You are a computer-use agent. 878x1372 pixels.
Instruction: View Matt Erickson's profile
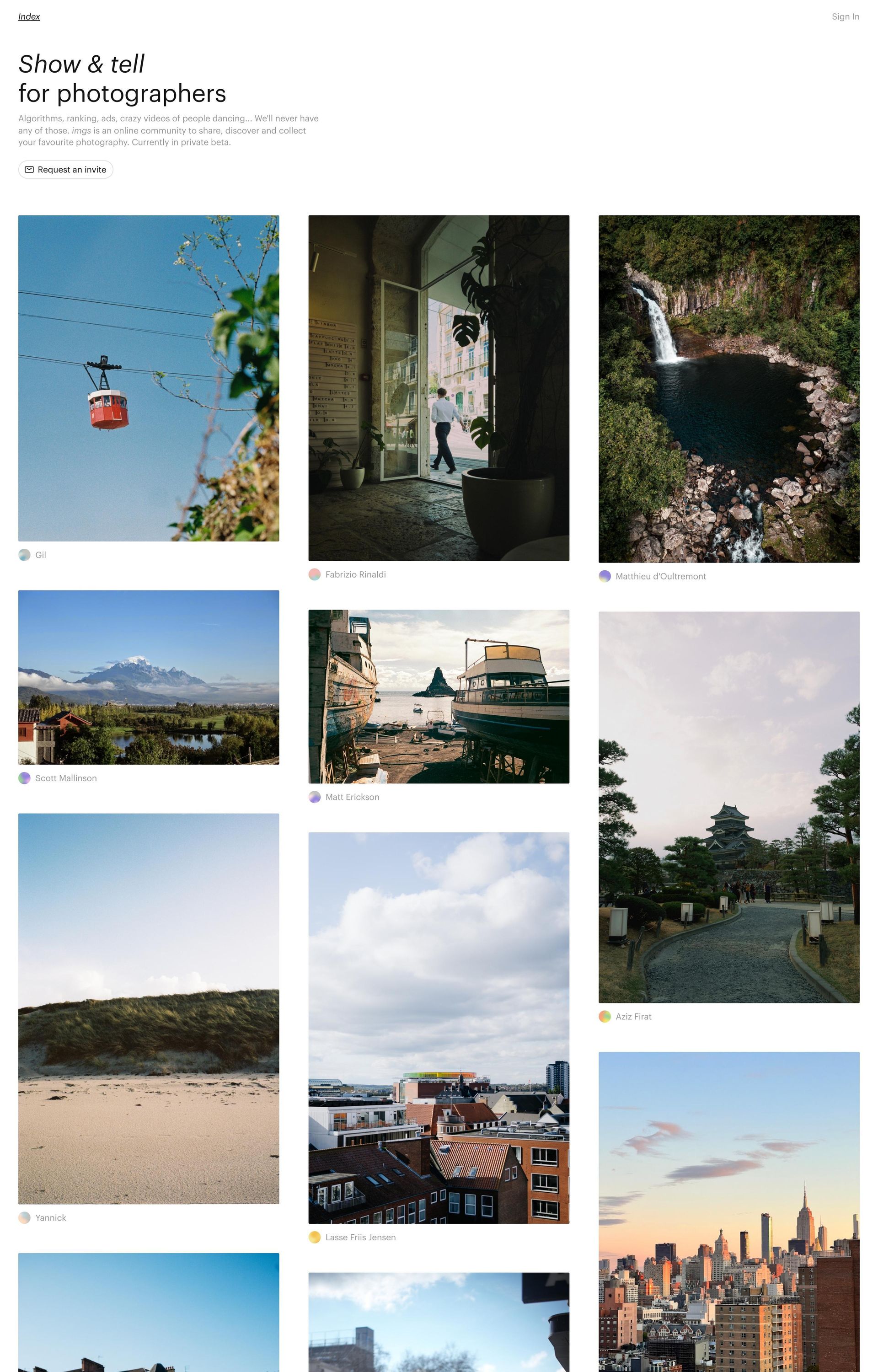coord(352,797)
